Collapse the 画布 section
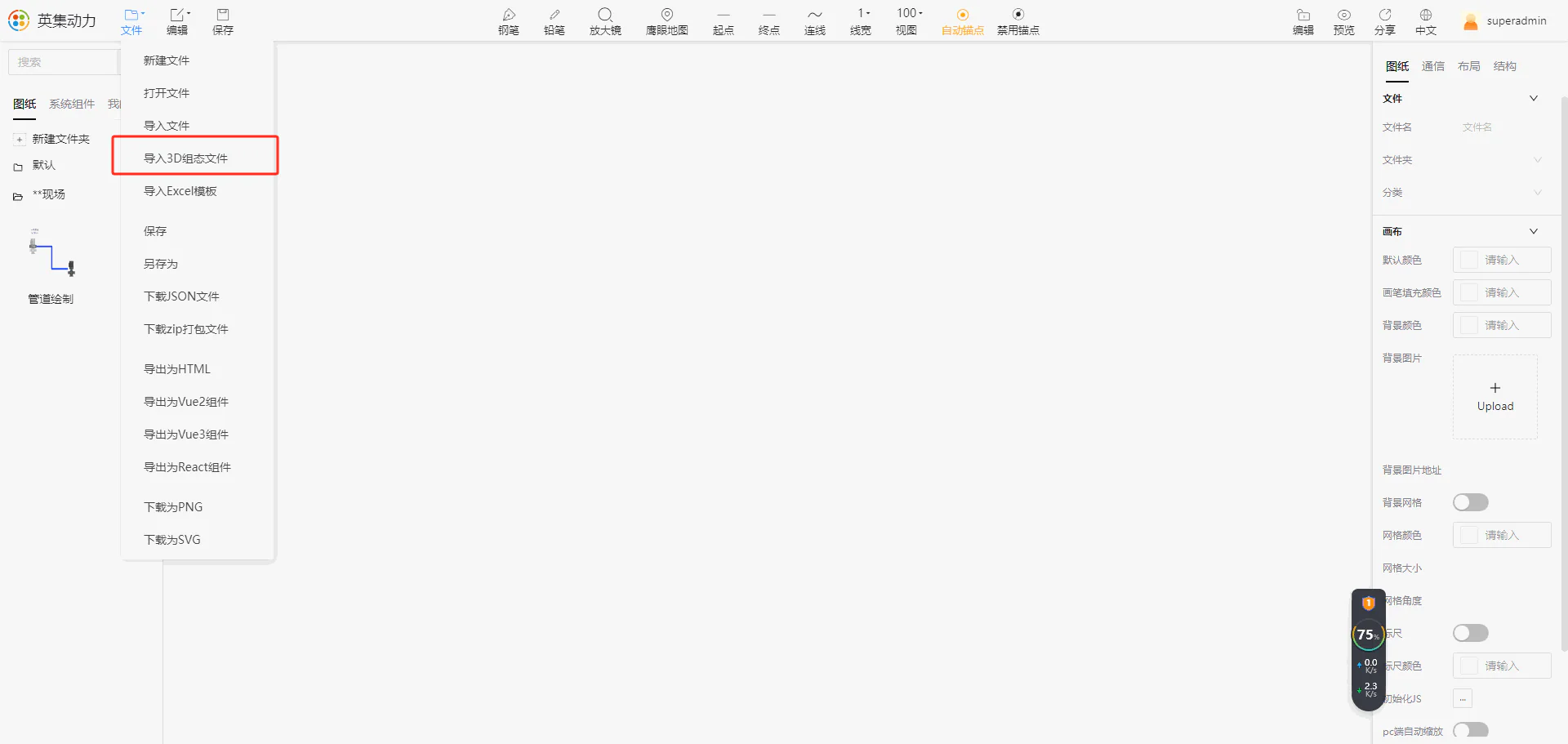Screen dimensions: 1568x744 click(x=1533, y=231)
